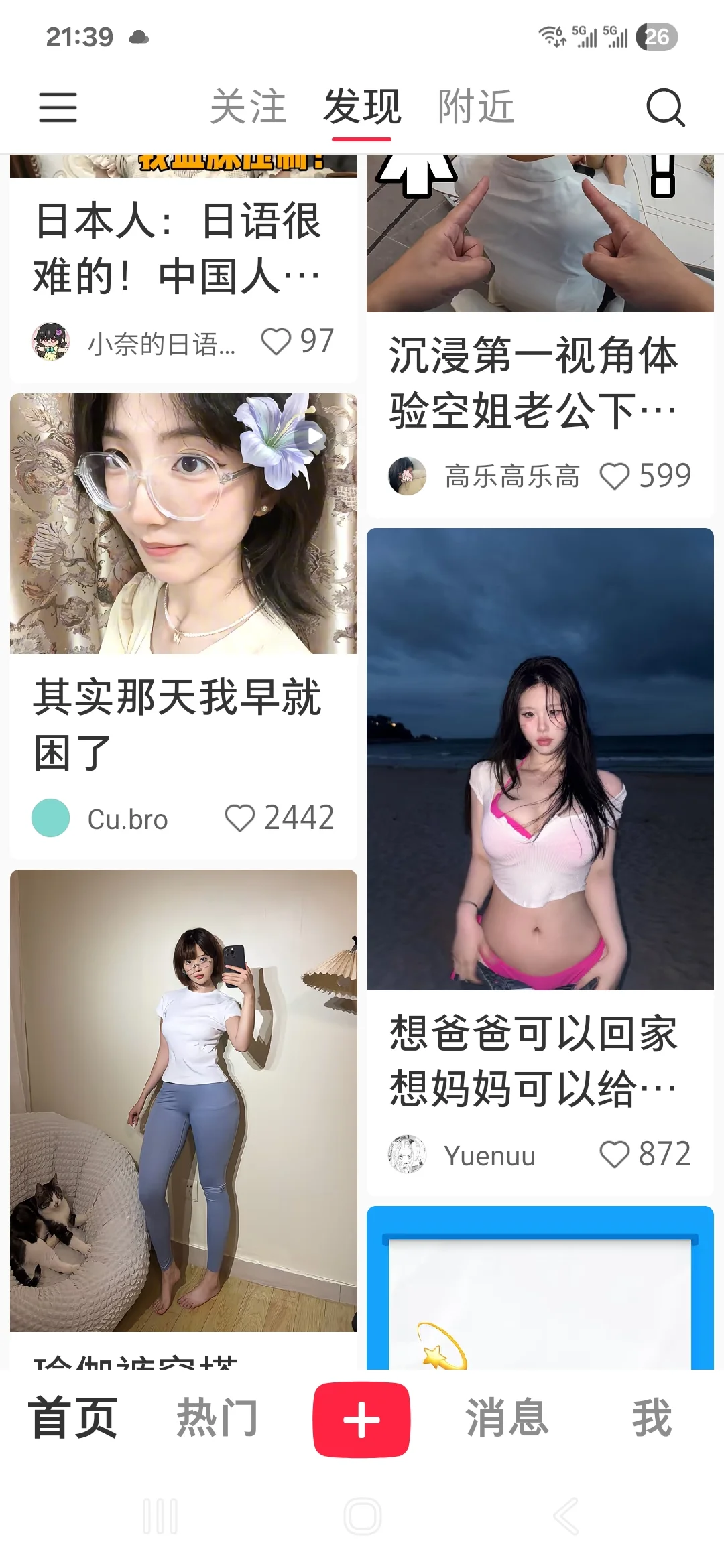Go to the 首页 tab
Image resolution: width=724 pixels, height=1568 pixels.
pyautogui.click(x=73, y=1418)
